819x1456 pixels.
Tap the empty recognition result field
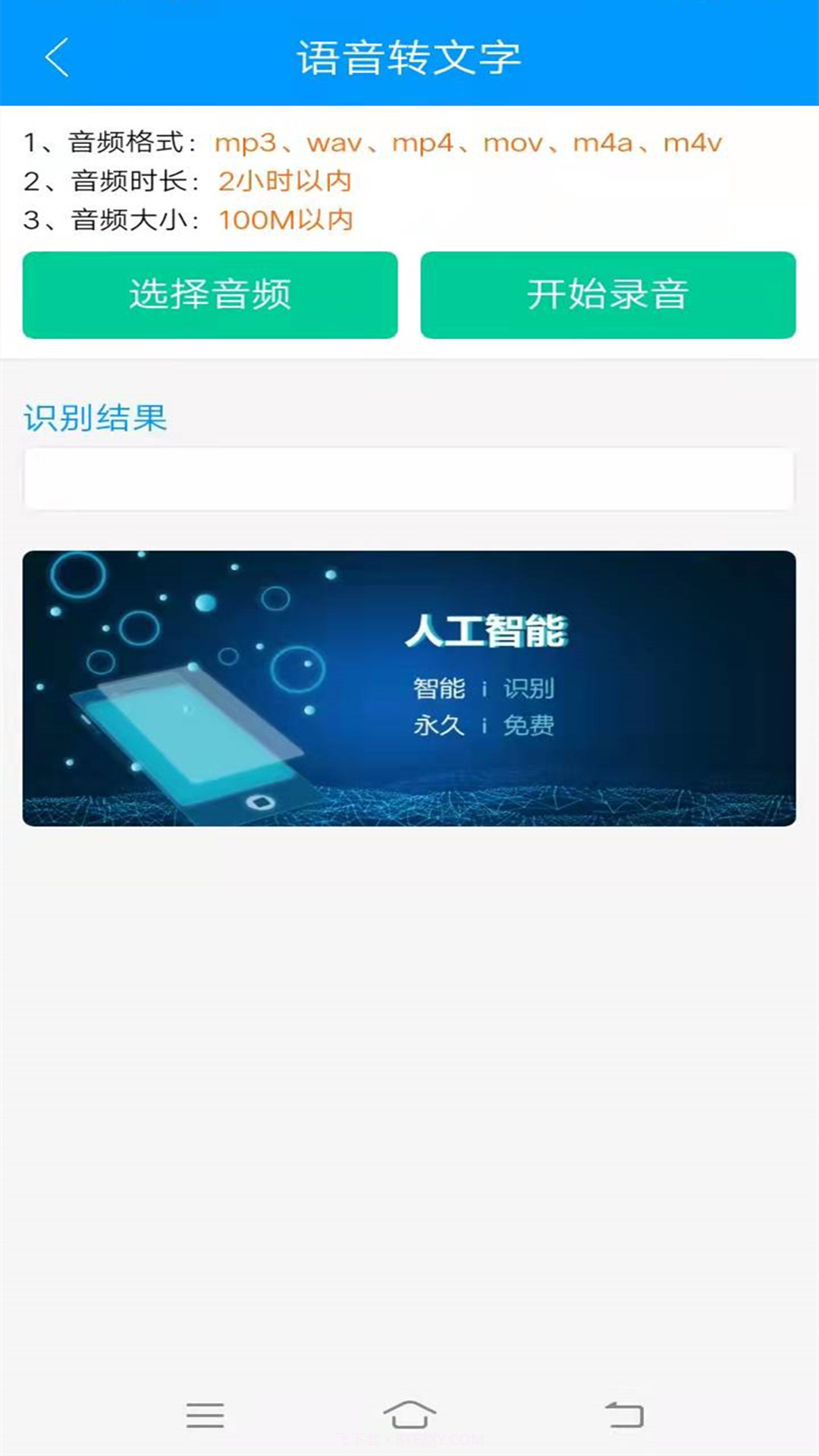(409, 478)
